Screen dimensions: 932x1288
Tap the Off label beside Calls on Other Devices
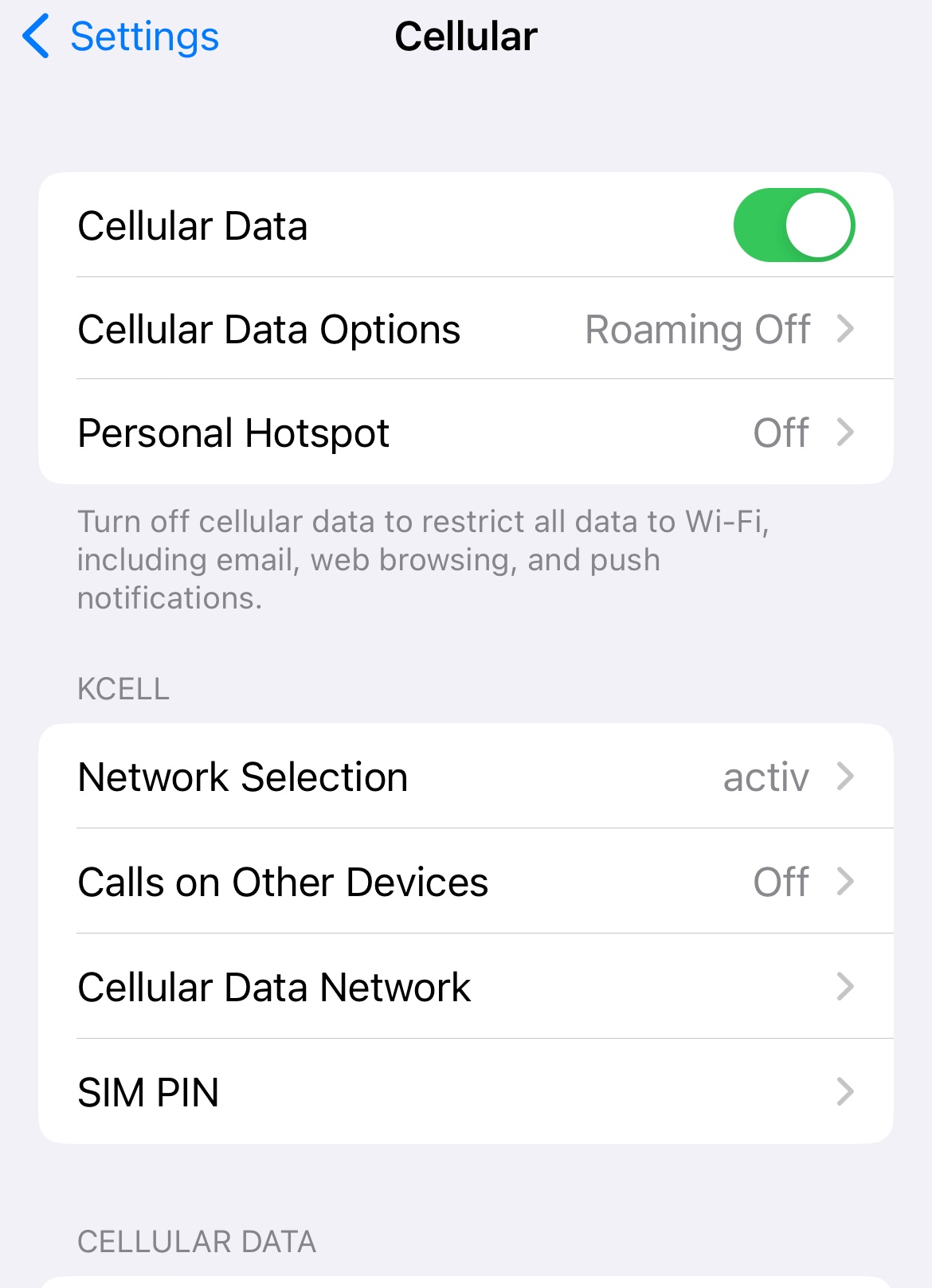coord(781,882)
